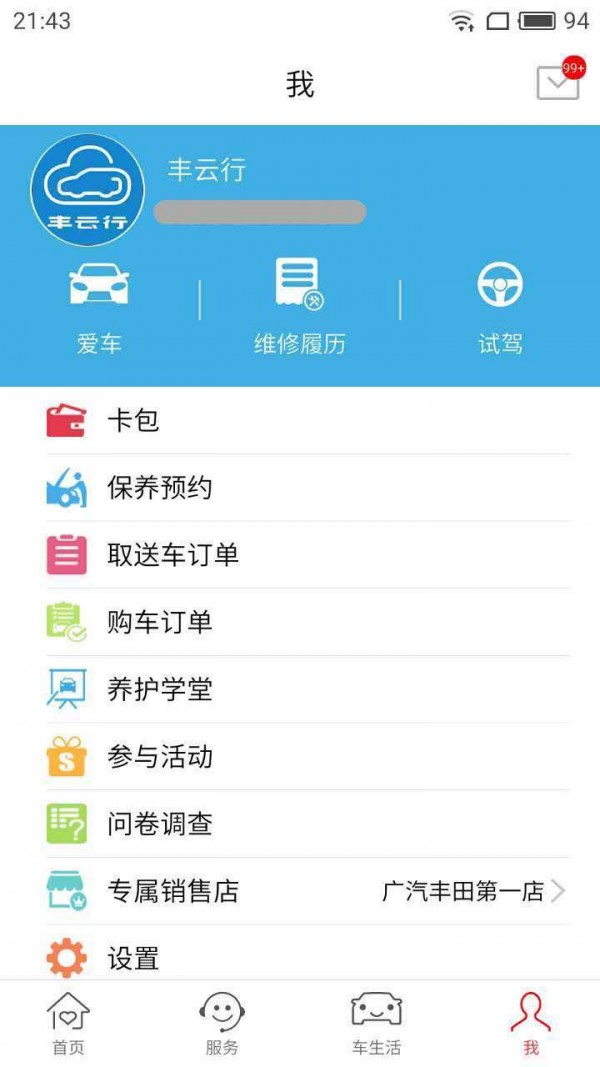Image resolution: width=600 pixels, height=1067 pixels.
Task: Select the 我 profile tab
Action: click(x=530, y=1023)
